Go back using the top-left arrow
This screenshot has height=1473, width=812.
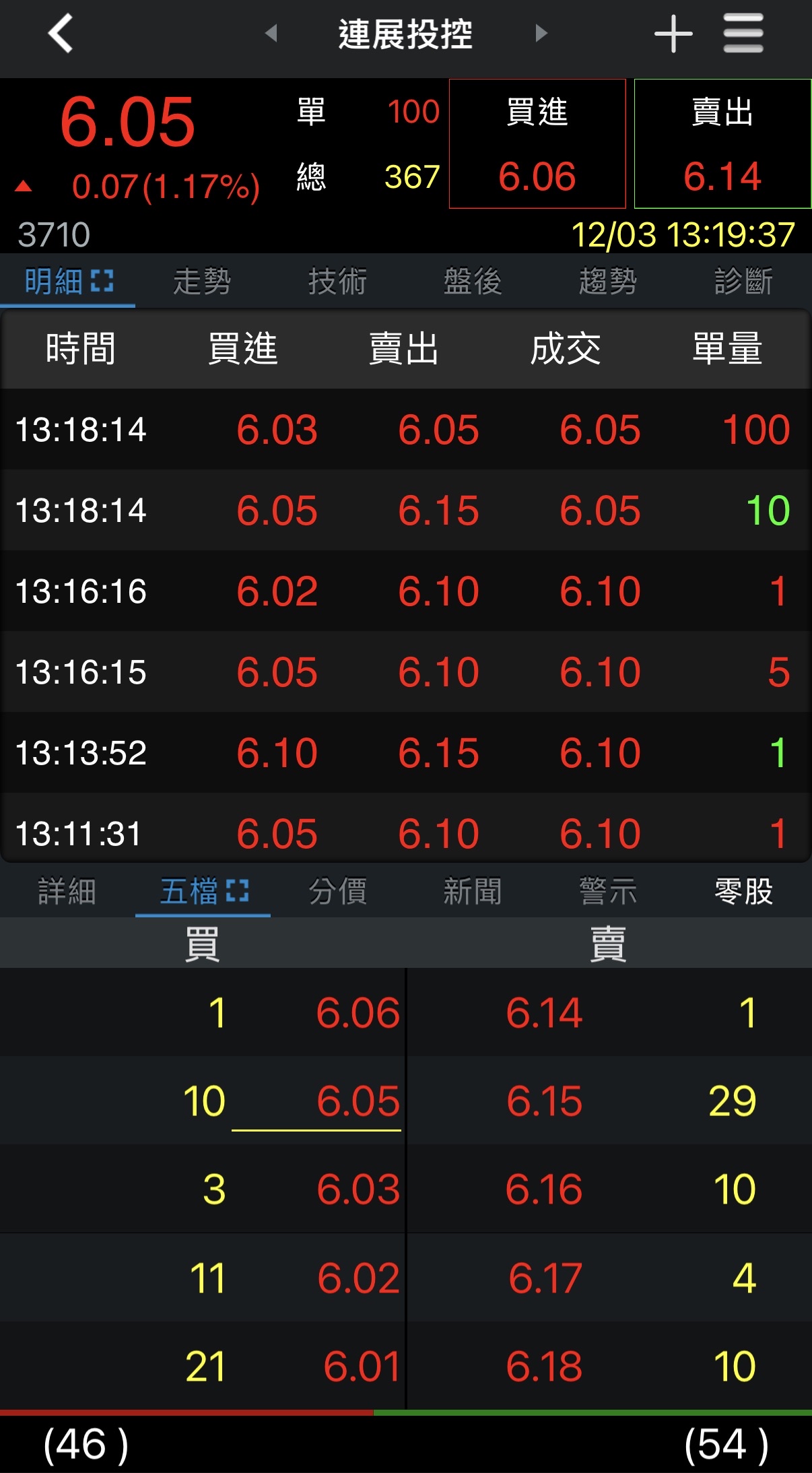click(x=61, y=34)
